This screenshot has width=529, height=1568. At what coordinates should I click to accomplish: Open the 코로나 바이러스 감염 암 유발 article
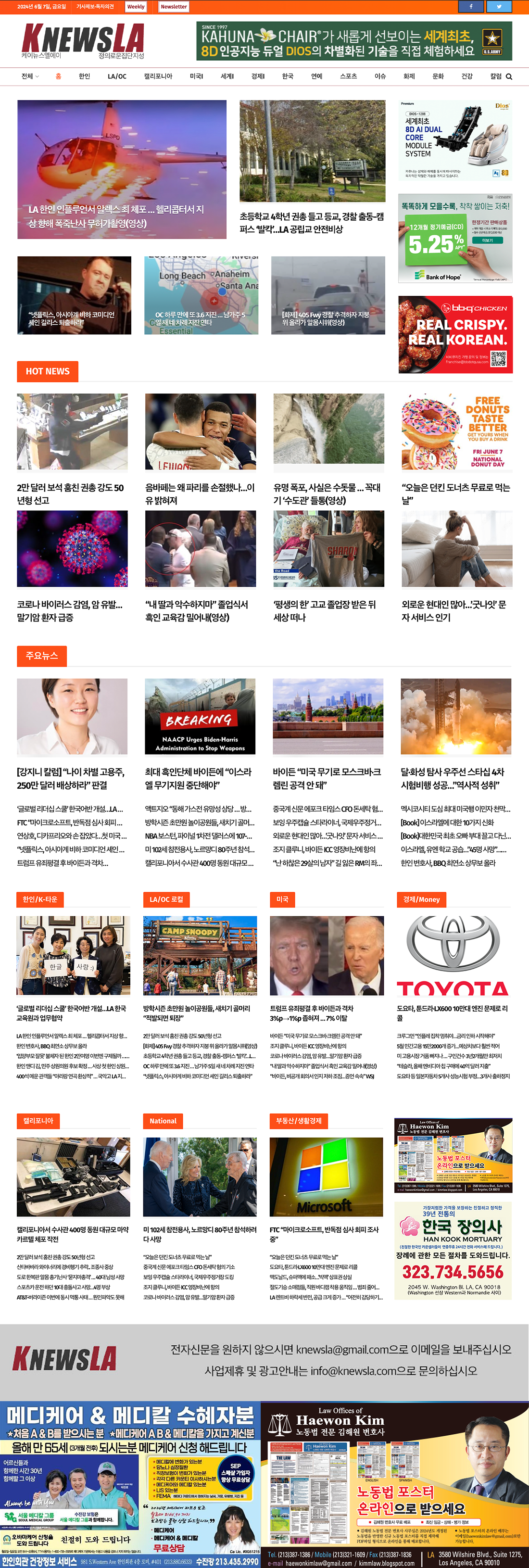click(70, 610)
